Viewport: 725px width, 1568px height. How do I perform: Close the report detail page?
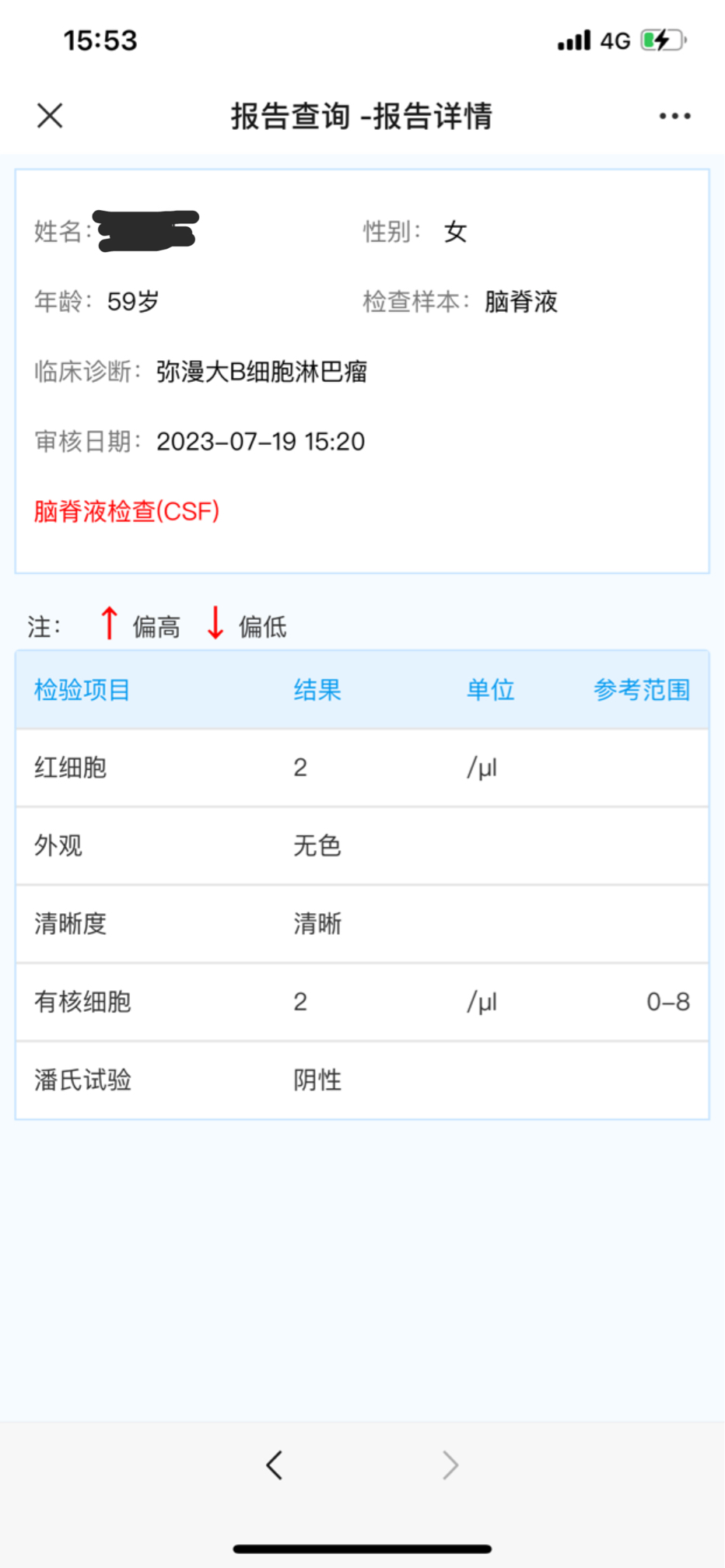50,116
